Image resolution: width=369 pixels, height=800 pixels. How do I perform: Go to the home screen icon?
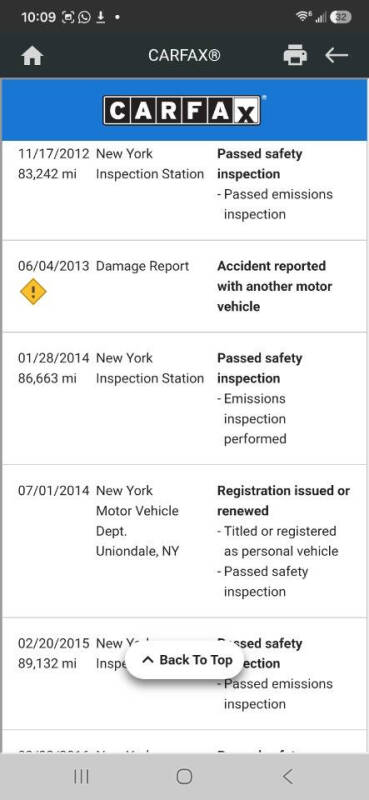point(32,56)
